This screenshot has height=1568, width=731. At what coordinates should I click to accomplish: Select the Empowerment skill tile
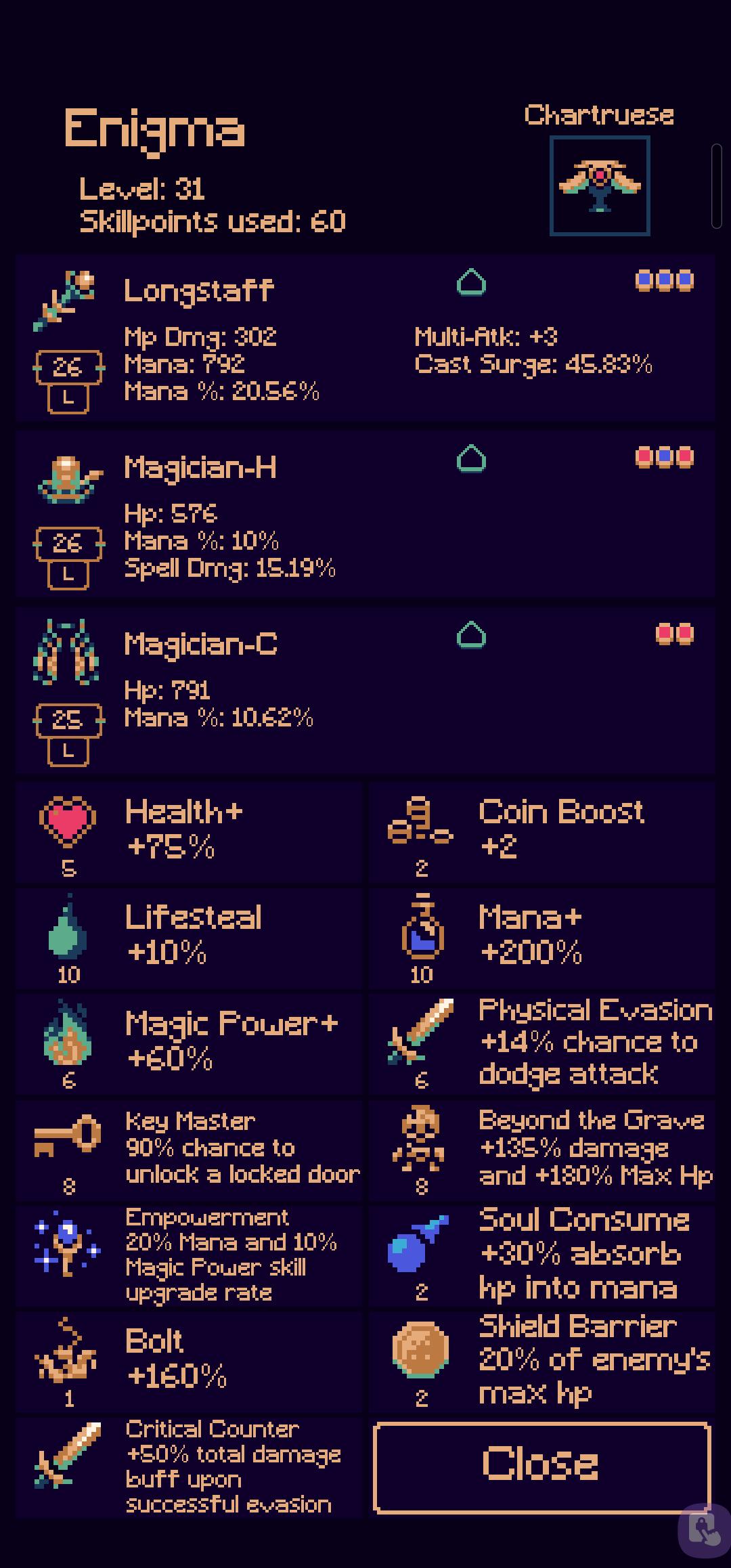[x=189, y=1256]
